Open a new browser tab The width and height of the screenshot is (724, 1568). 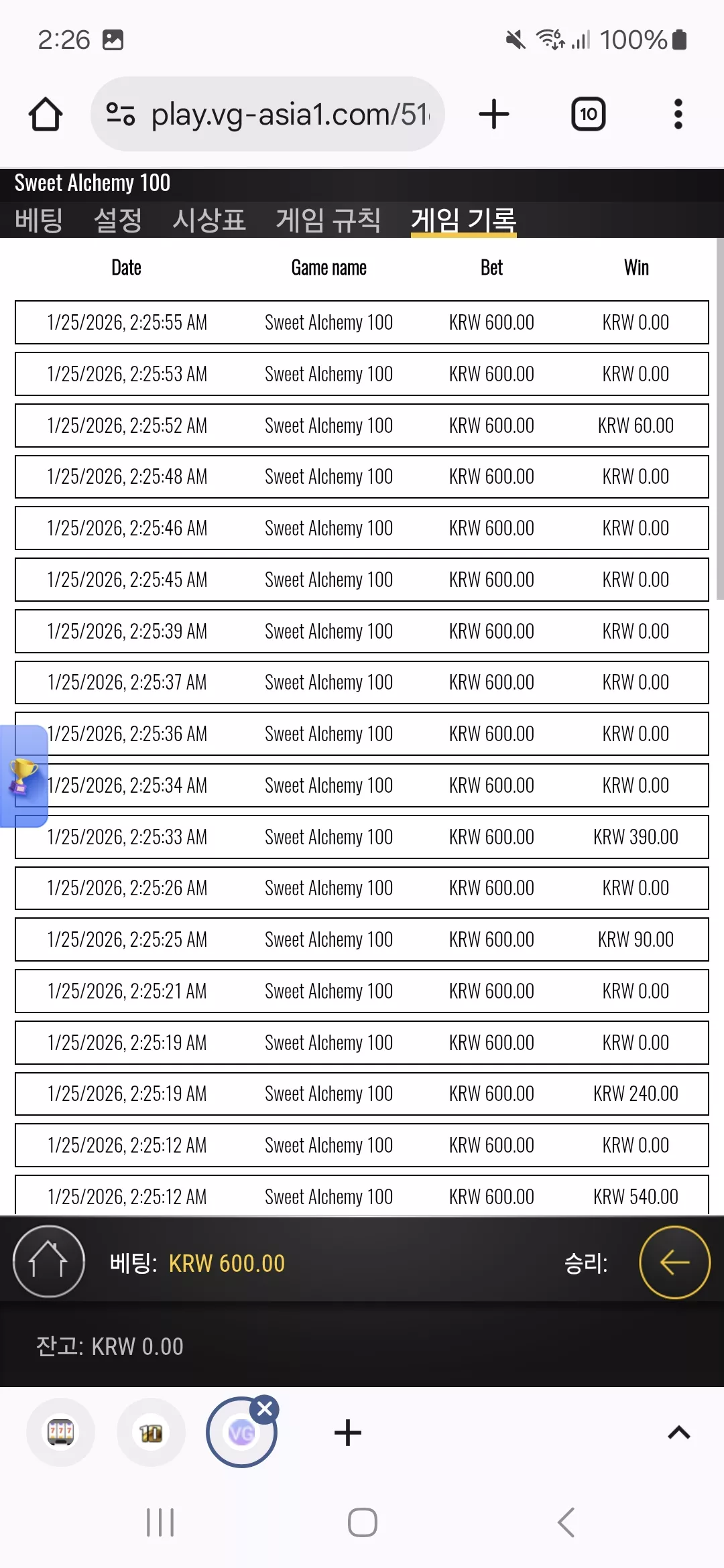494,114
